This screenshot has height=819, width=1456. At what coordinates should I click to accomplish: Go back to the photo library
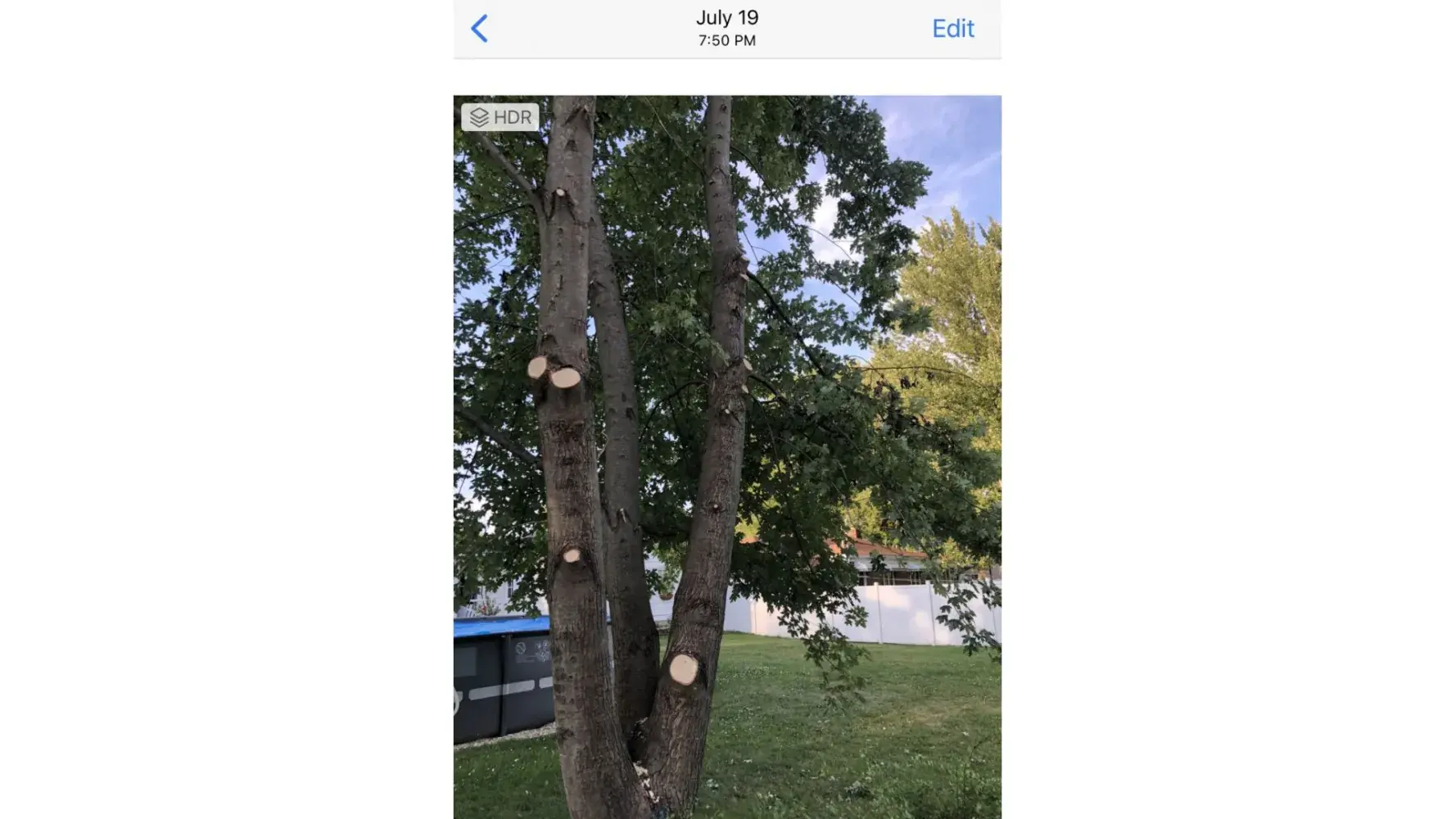click(x=480, y=29)
